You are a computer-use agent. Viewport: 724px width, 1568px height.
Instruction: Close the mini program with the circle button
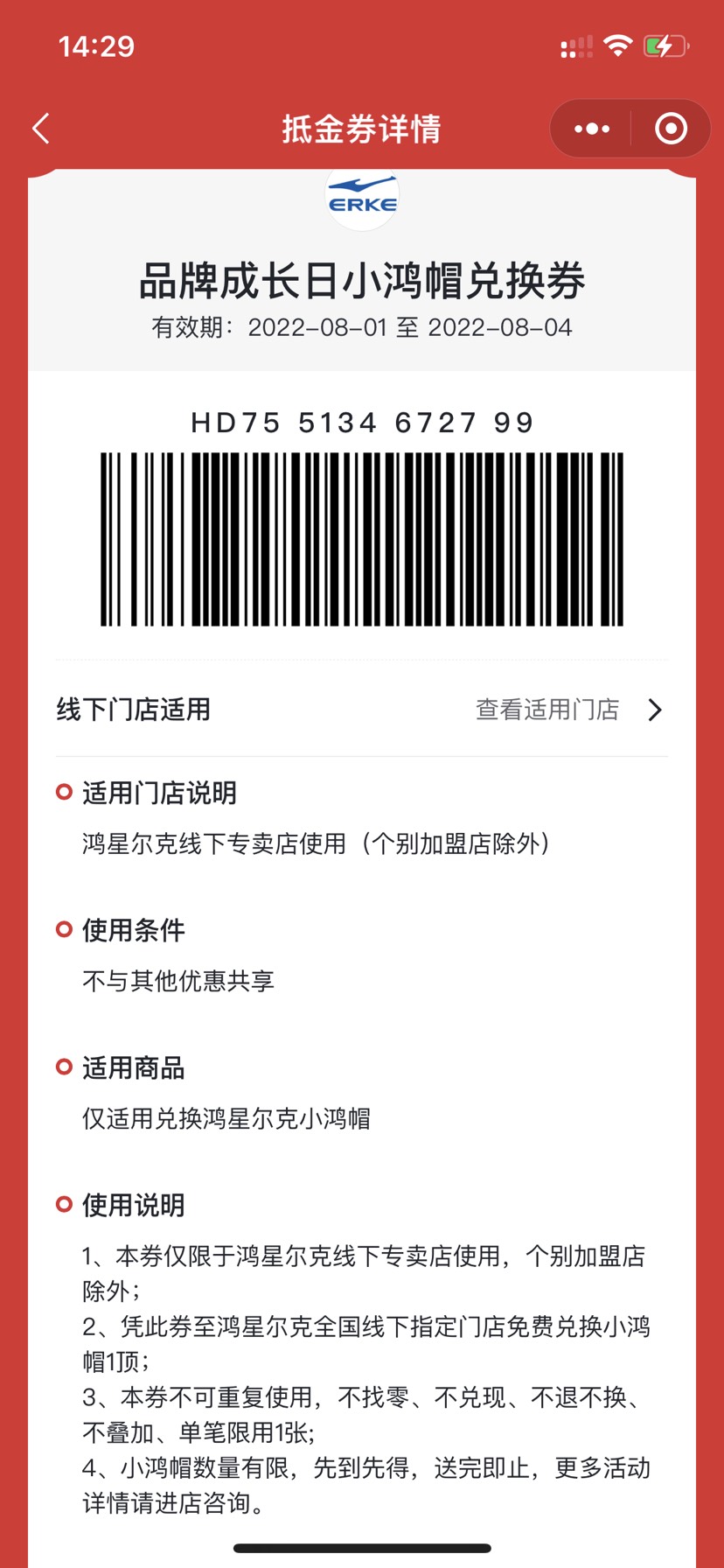click(671, 129)
